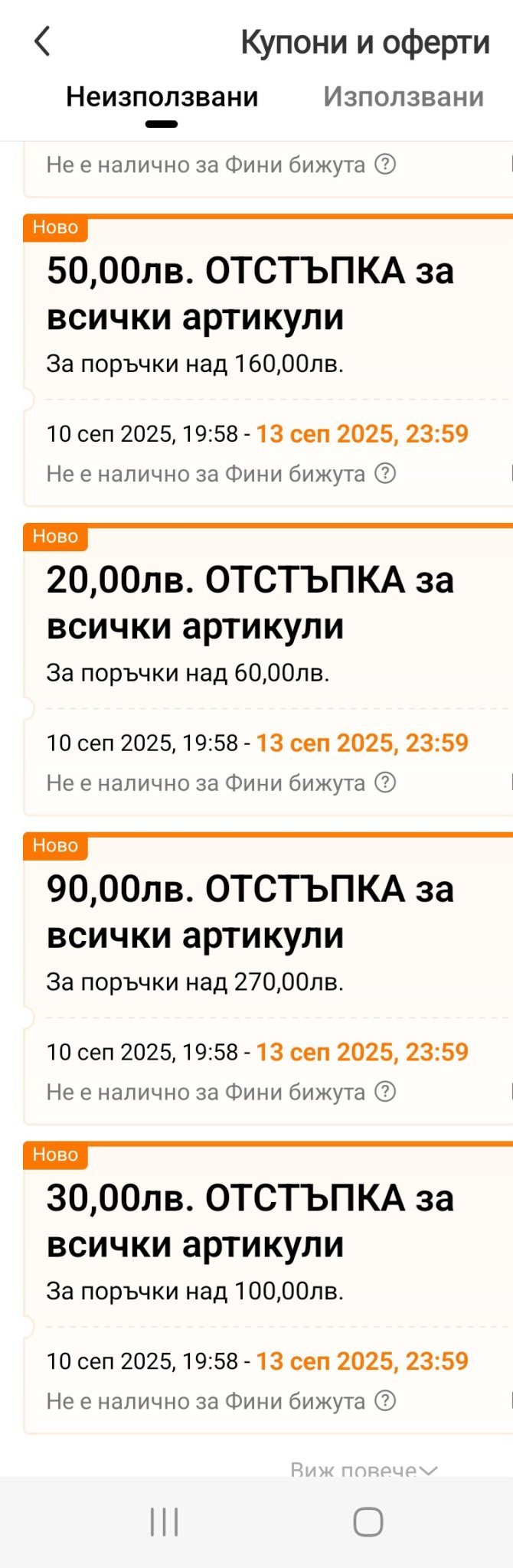Select the Неизползвани tab
The height and width of the screenshot is (1568, 513).
coord(162,97)
